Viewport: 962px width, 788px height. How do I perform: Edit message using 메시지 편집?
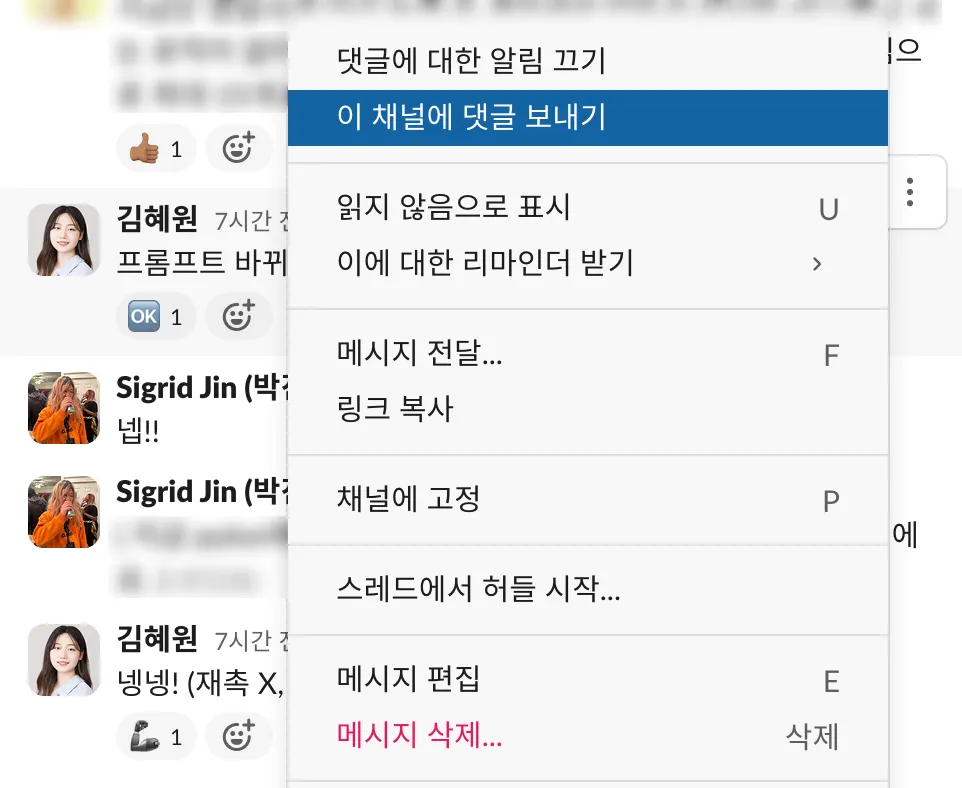point(409,680)
